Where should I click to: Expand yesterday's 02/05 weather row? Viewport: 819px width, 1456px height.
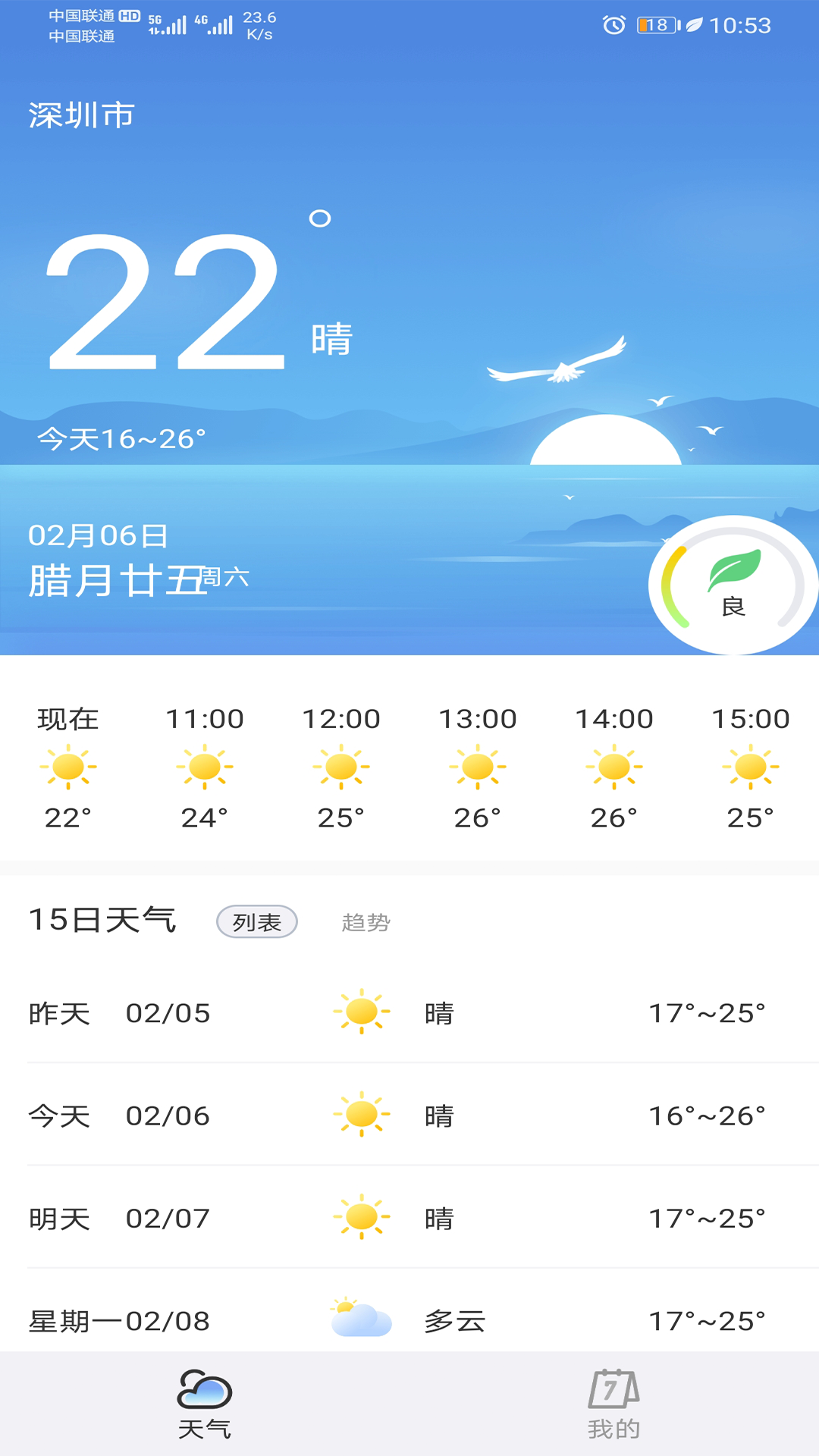(x=409, y=1012)
